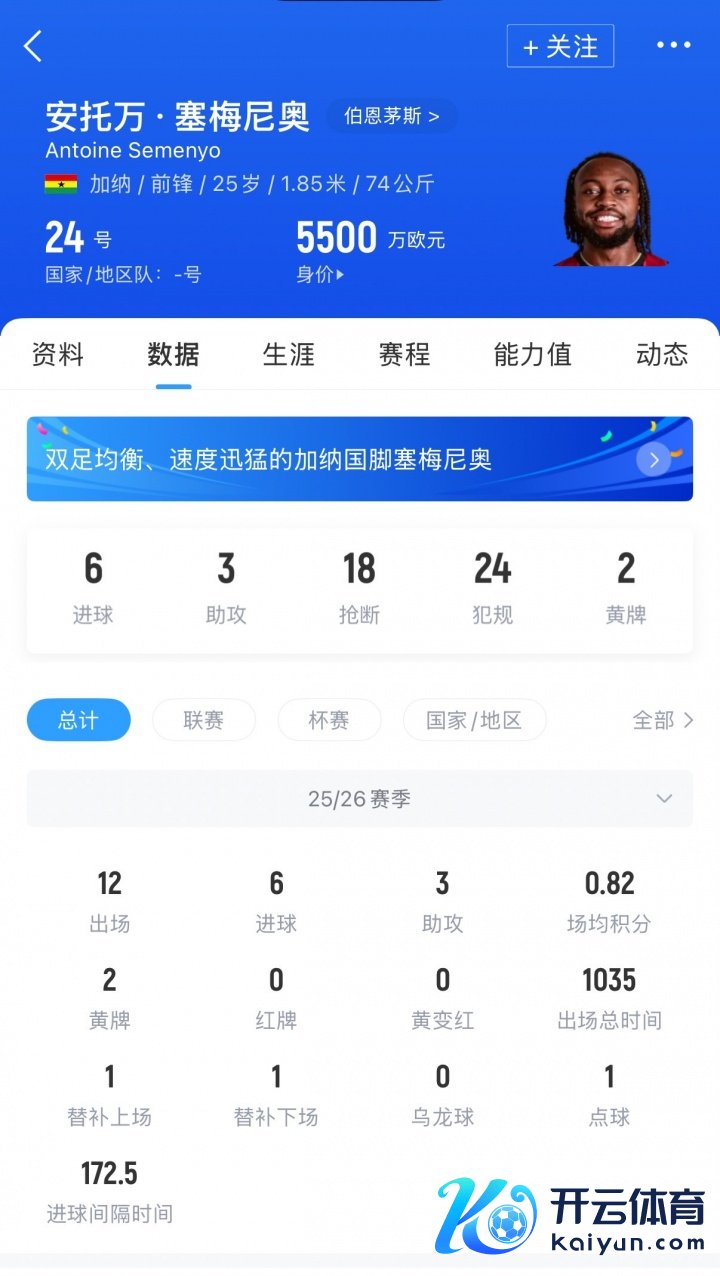Viewport: 720px width, 1276px height.
Task: Open the 双足均衡 player summary banner
Action: pos(359,459)
